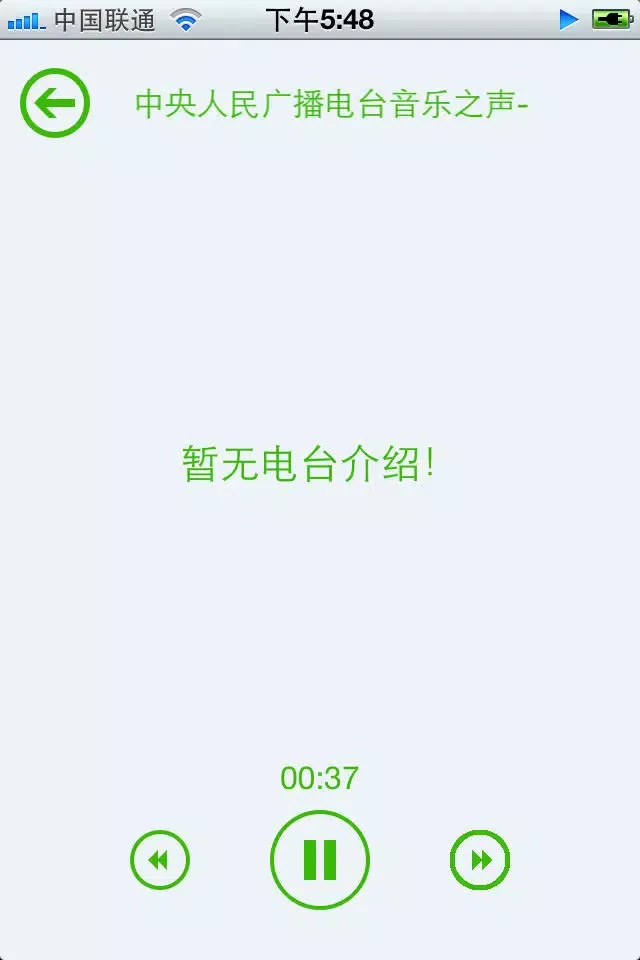Rewind with the double-left arrow button
The image size is (640, 960).
(x=160, y=859)
